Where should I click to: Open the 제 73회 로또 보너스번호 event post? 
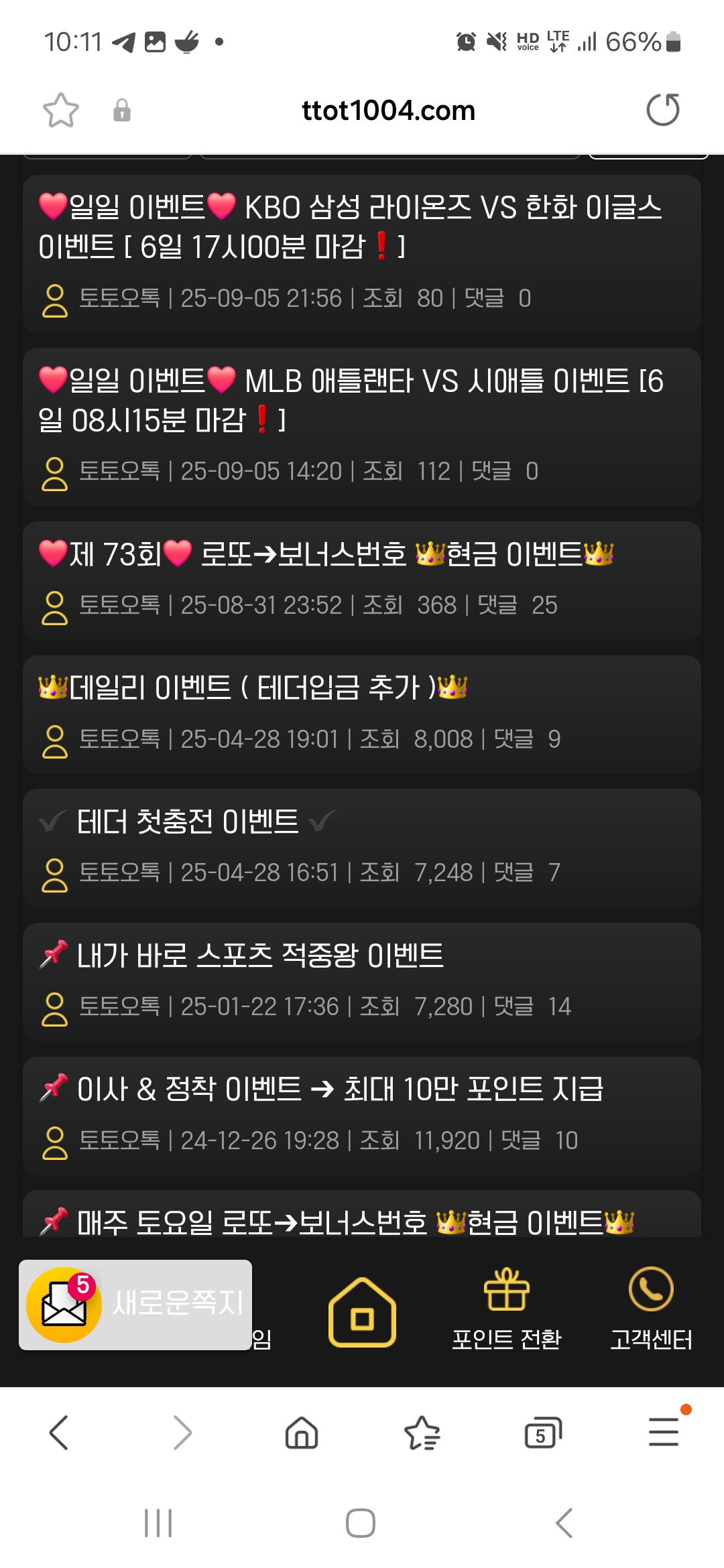[x=326, y=554]
